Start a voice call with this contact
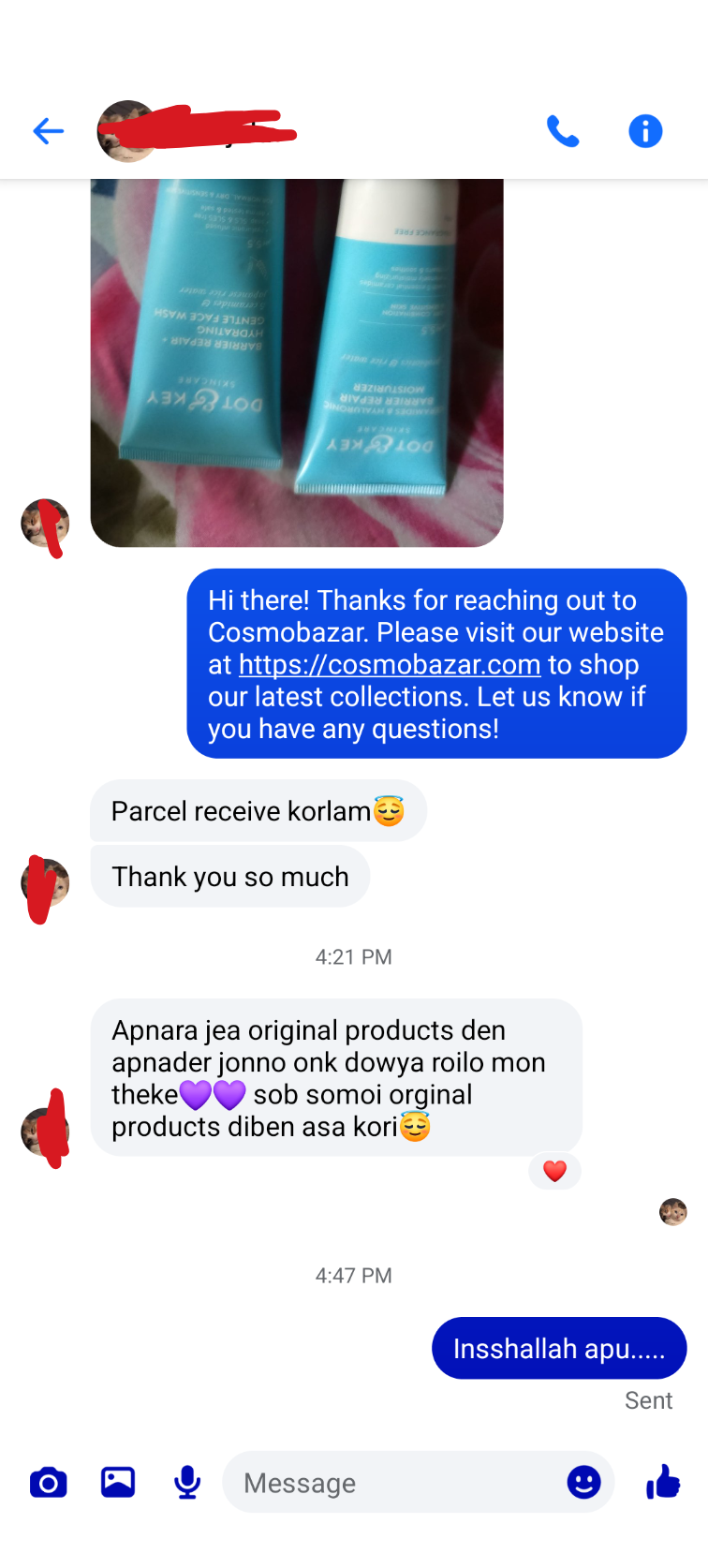708x1568 pixels. [563, 131]
